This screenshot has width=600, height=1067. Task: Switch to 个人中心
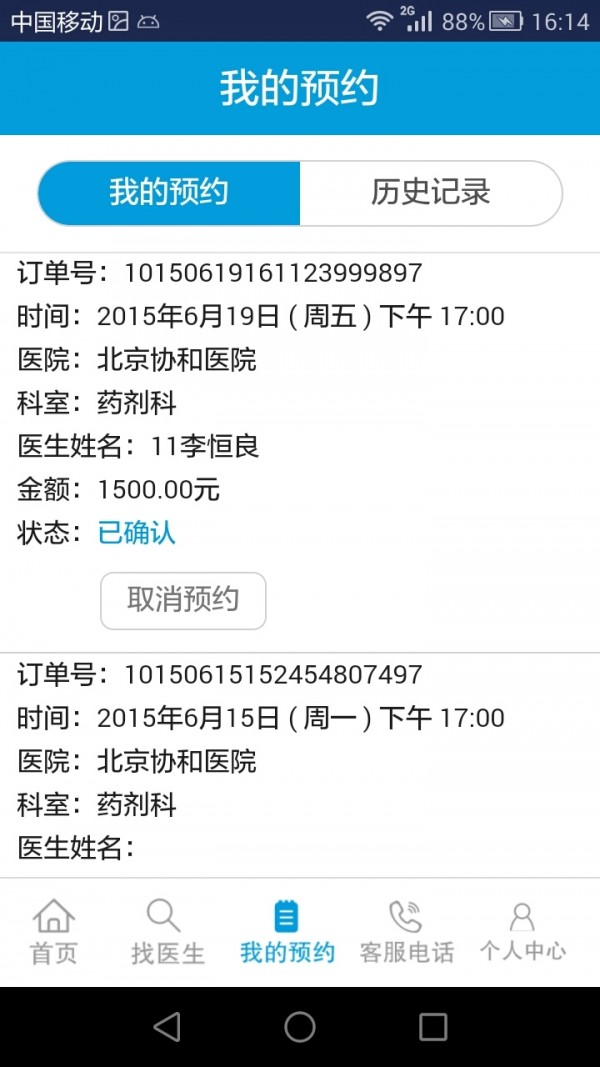pos(522,932)
